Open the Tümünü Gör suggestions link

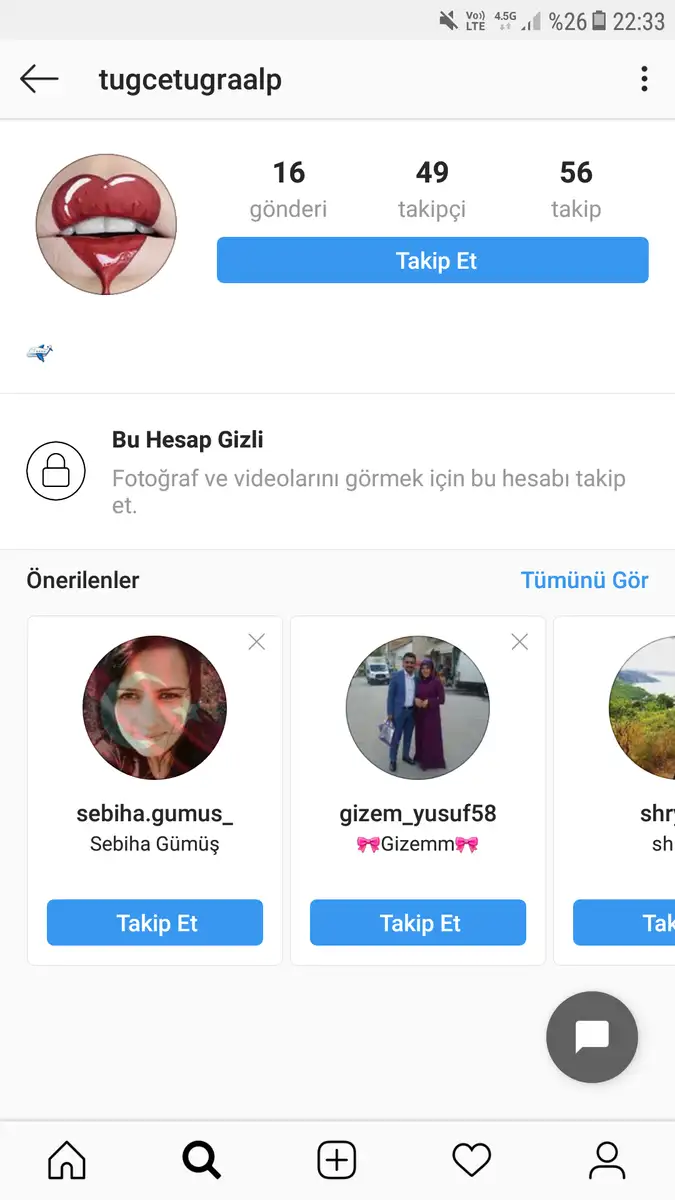point(585,580)
